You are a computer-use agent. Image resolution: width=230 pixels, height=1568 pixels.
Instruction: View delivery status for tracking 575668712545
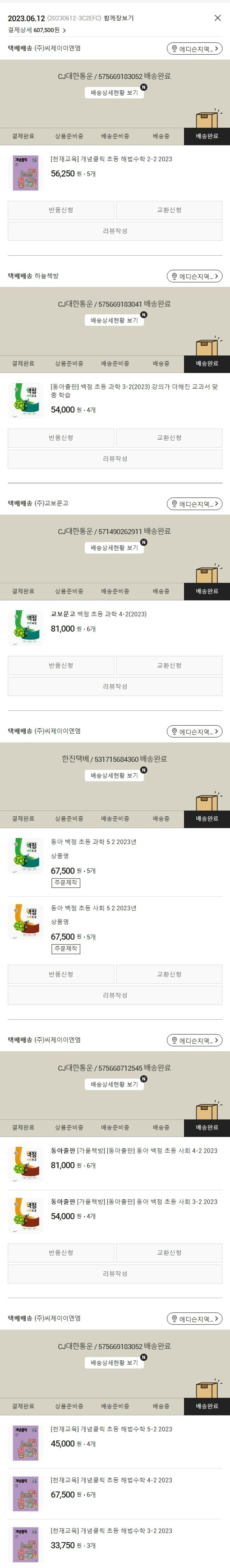[114, 1084]
